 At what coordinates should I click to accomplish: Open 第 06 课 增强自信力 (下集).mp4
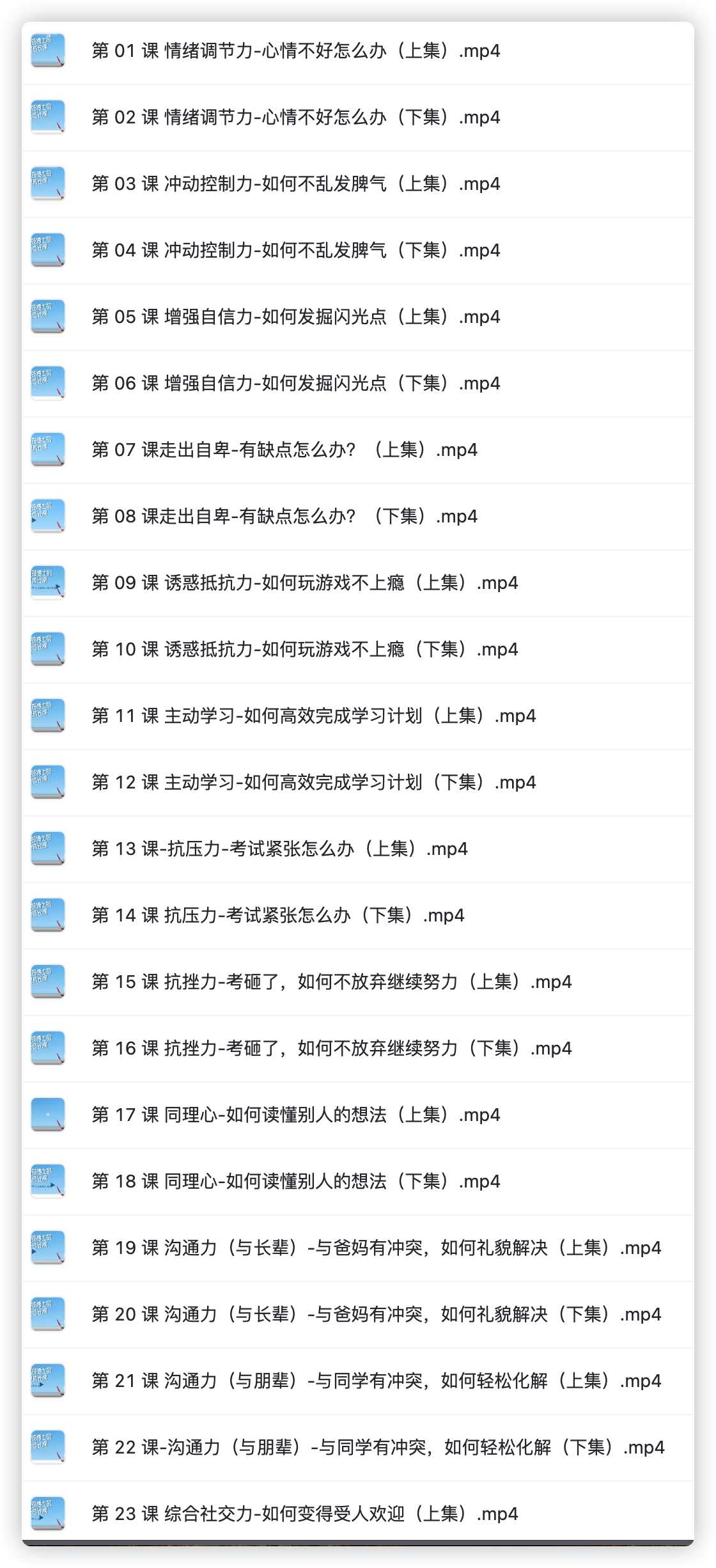click(x=358, y=384)
